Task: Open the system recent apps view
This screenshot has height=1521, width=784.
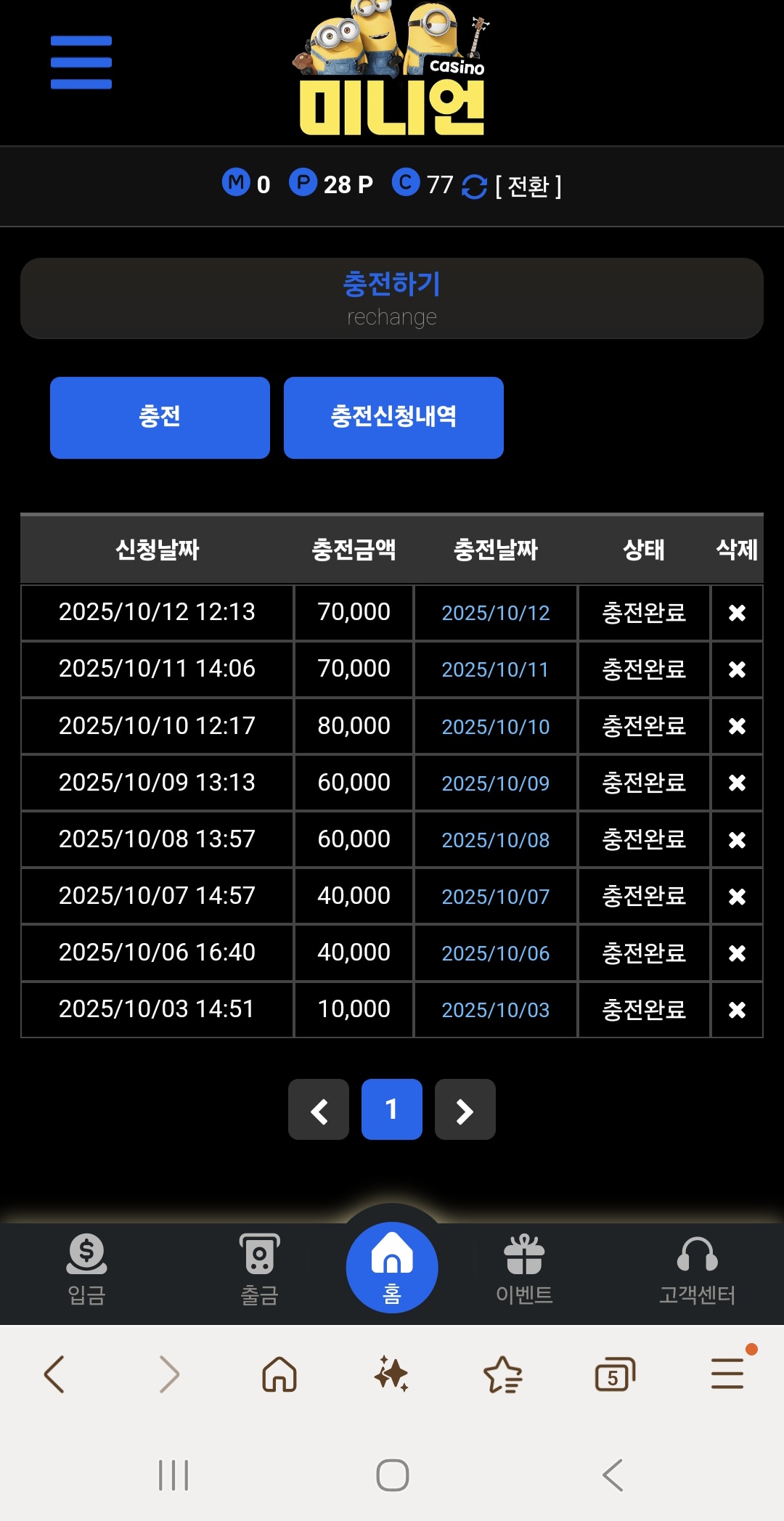Action: coord(173,1475)
